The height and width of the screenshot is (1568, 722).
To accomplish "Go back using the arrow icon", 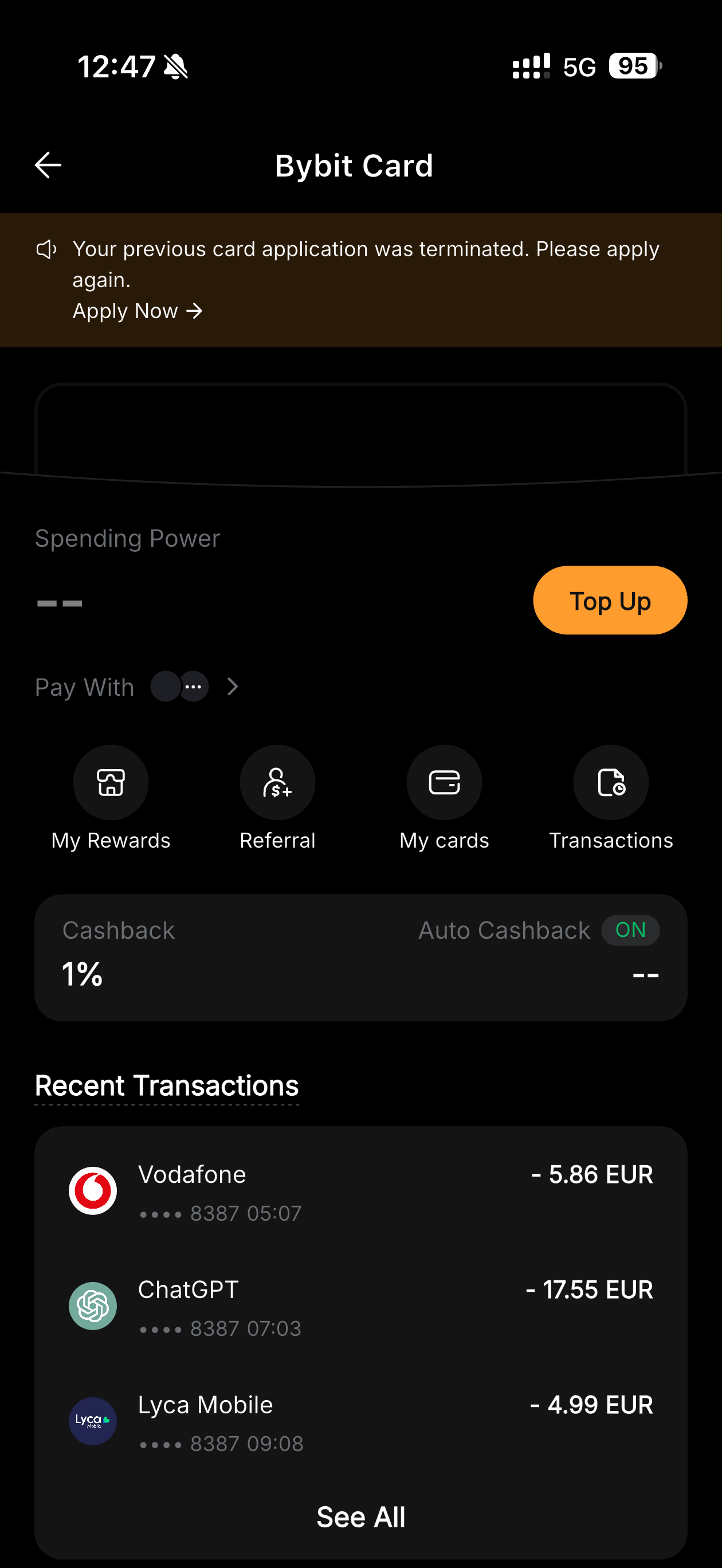I will tap(48, 166).
